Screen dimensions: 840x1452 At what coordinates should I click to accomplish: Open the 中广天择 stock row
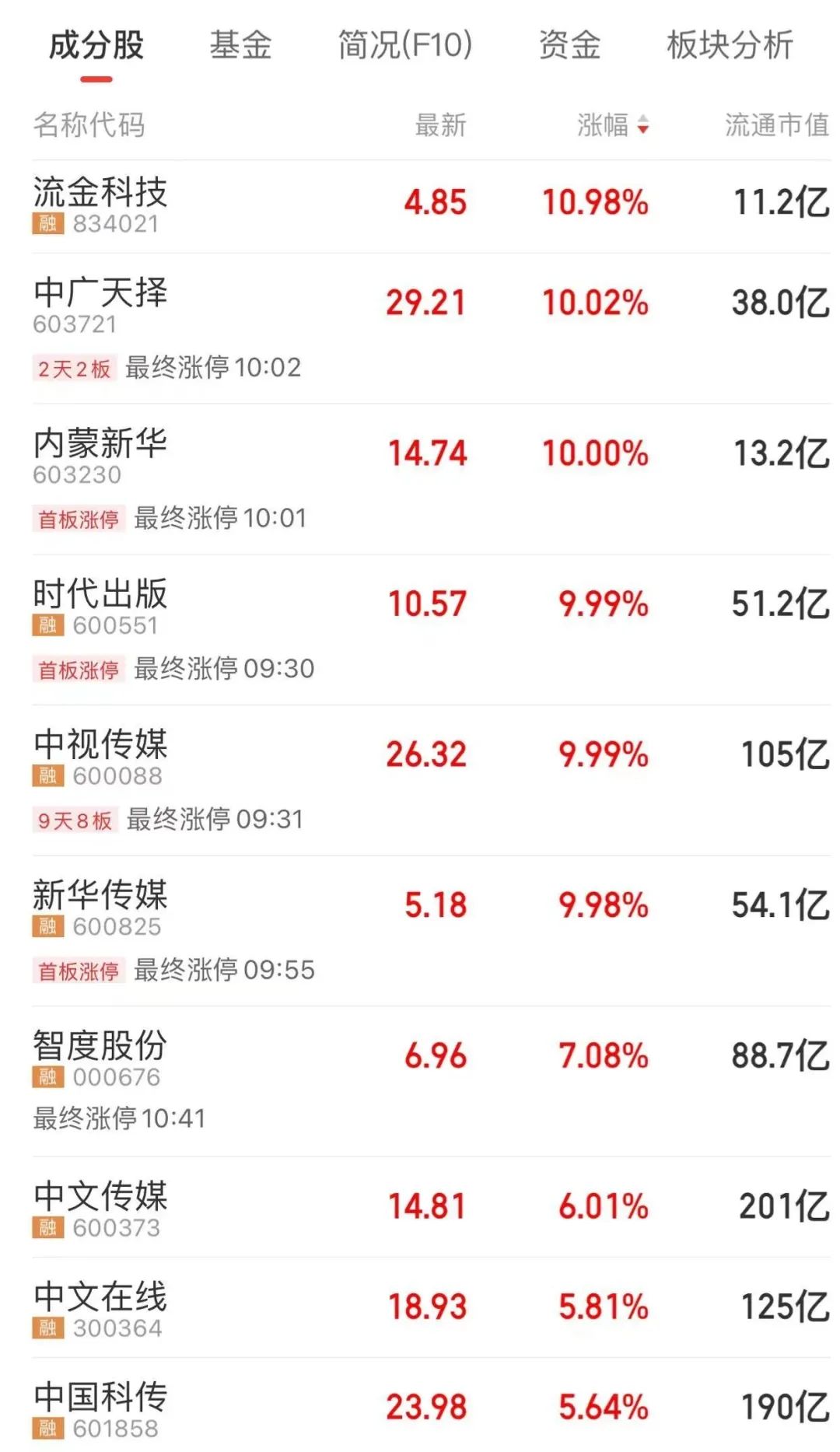101,303
